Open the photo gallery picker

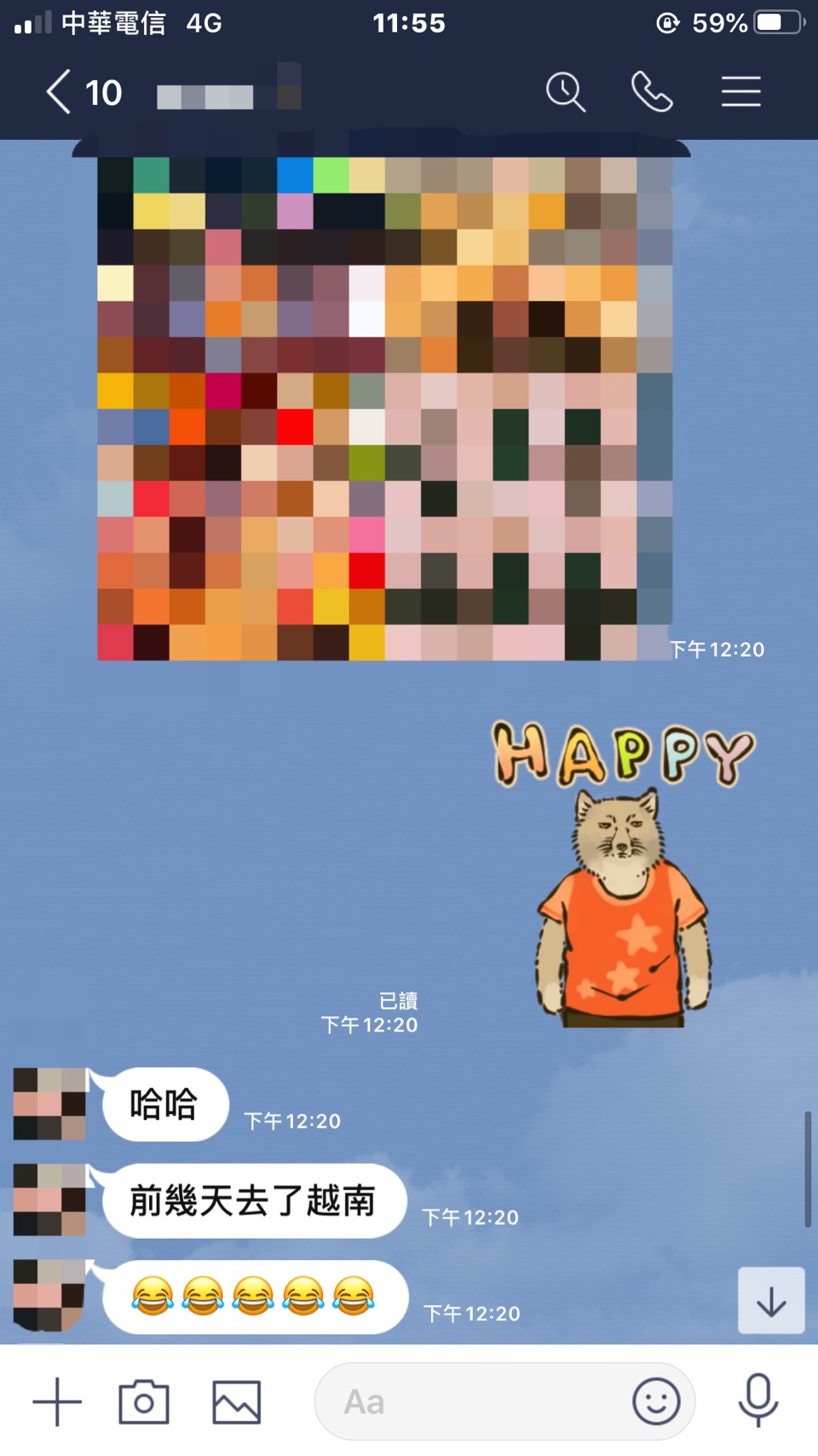(x=236, y=1401)
